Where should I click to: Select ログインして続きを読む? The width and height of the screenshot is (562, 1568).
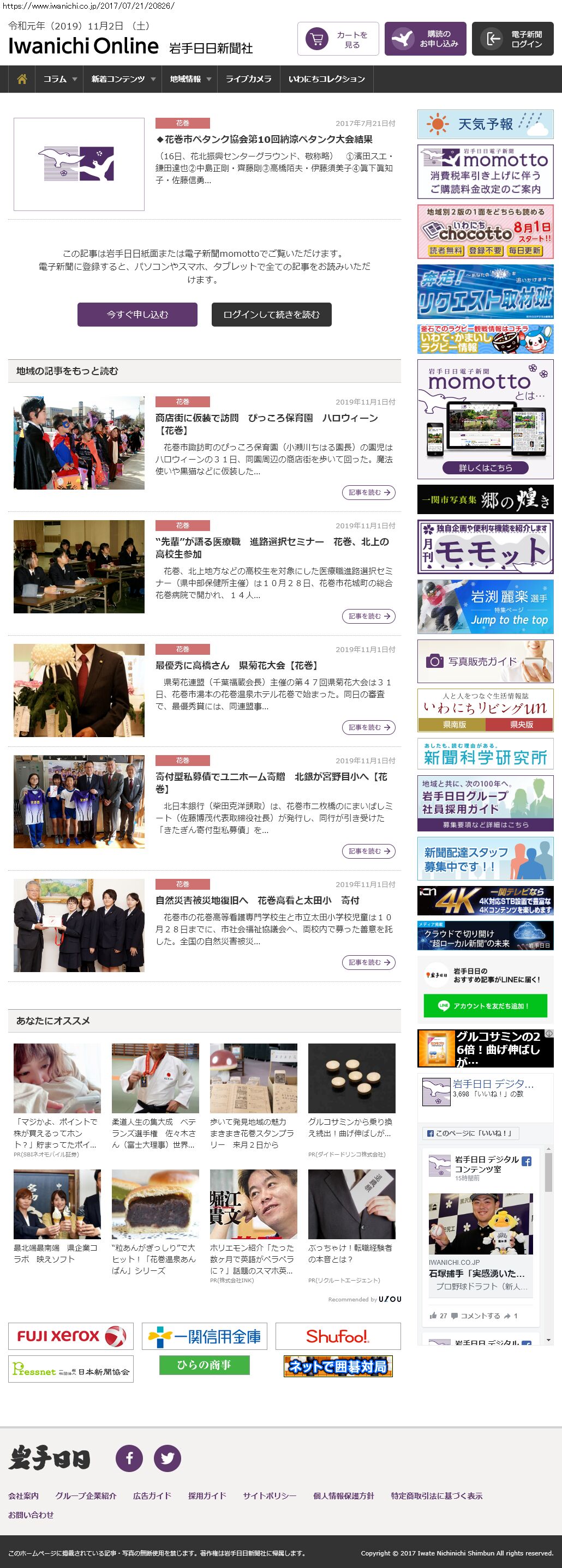(271, 315)
